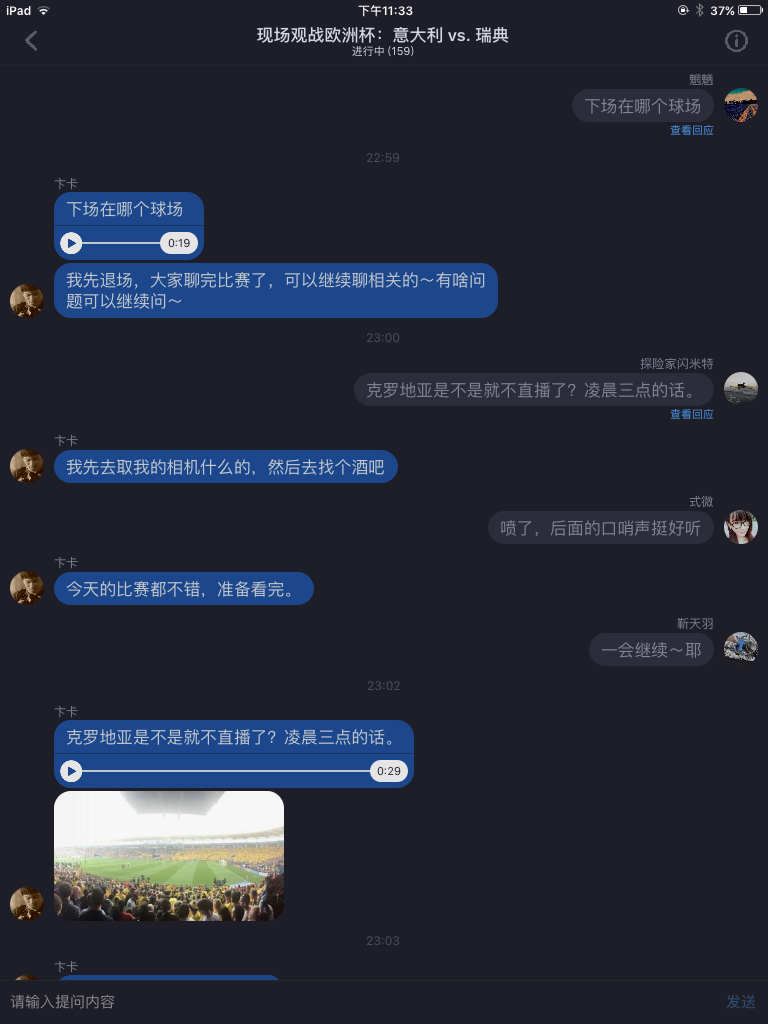The width and height of the screenshot is (768, 1024).
Task: View 靳天羽's avatar profile
Action: point(741,649)
